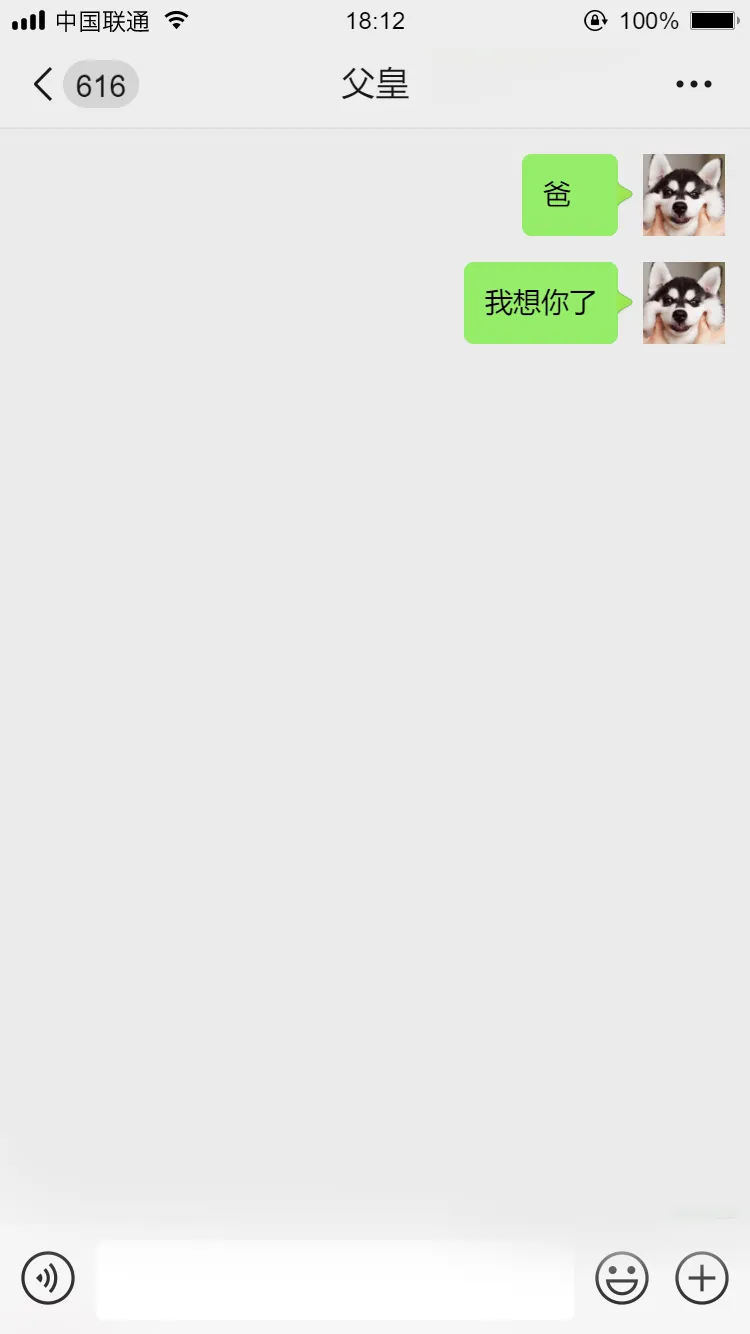The height and width of the screenshot is (1334, 750).
Task: Tap the husky avatar beside 爸
Action: tap(683, 195)
